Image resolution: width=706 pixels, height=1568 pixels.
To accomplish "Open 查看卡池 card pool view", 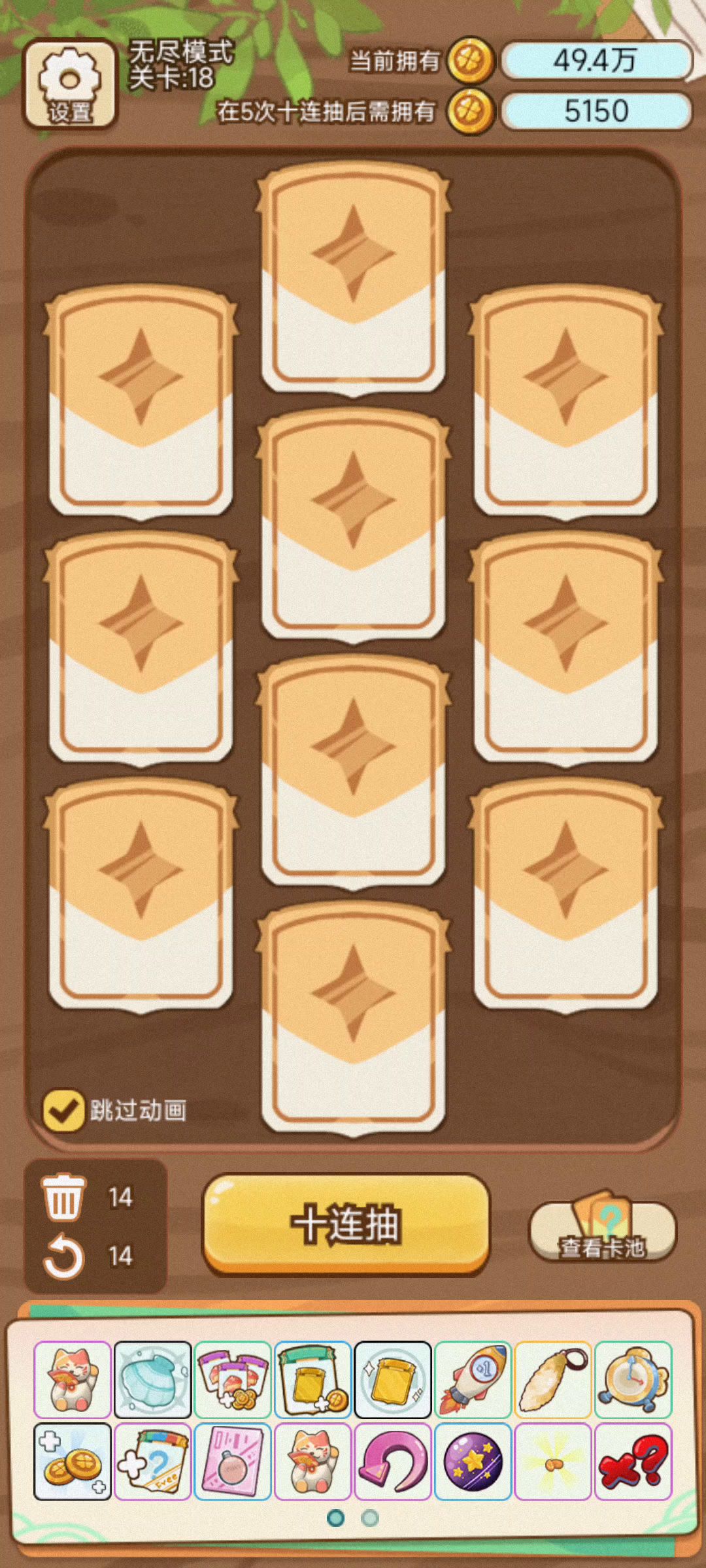I will coord(602,1228).
